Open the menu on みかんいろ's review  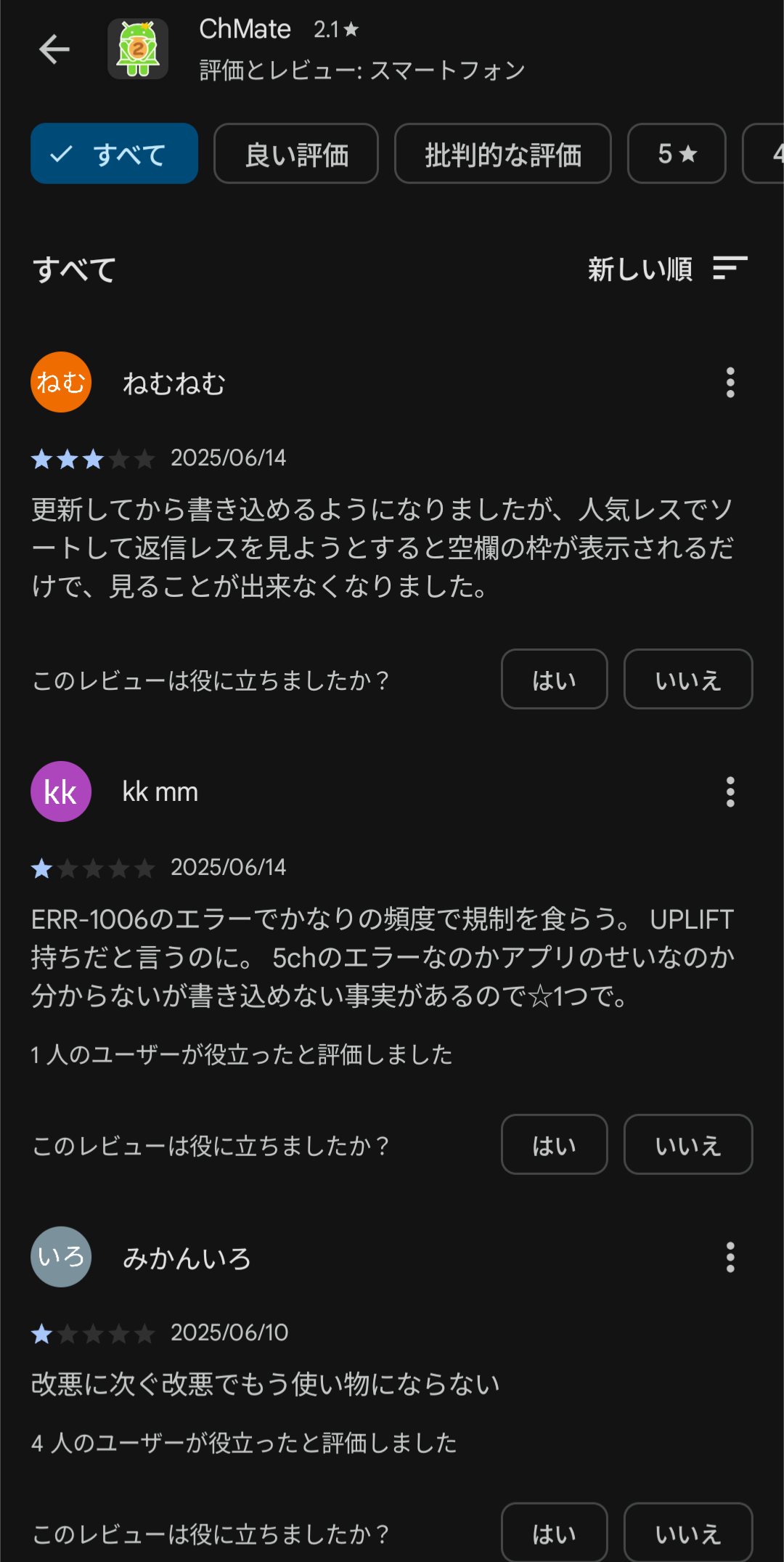730,1257
